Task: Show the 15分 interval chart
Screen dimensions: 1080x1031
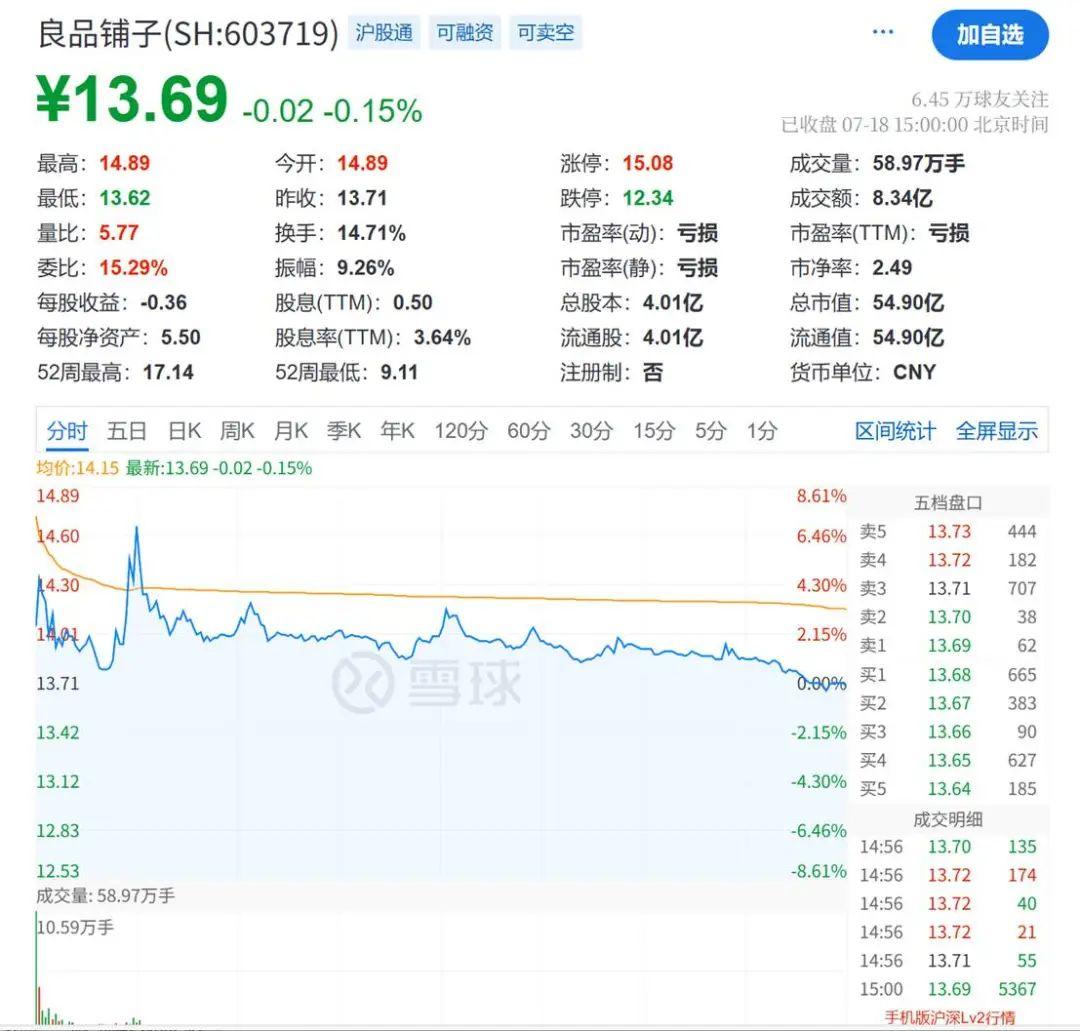Action: click(653, 431)
